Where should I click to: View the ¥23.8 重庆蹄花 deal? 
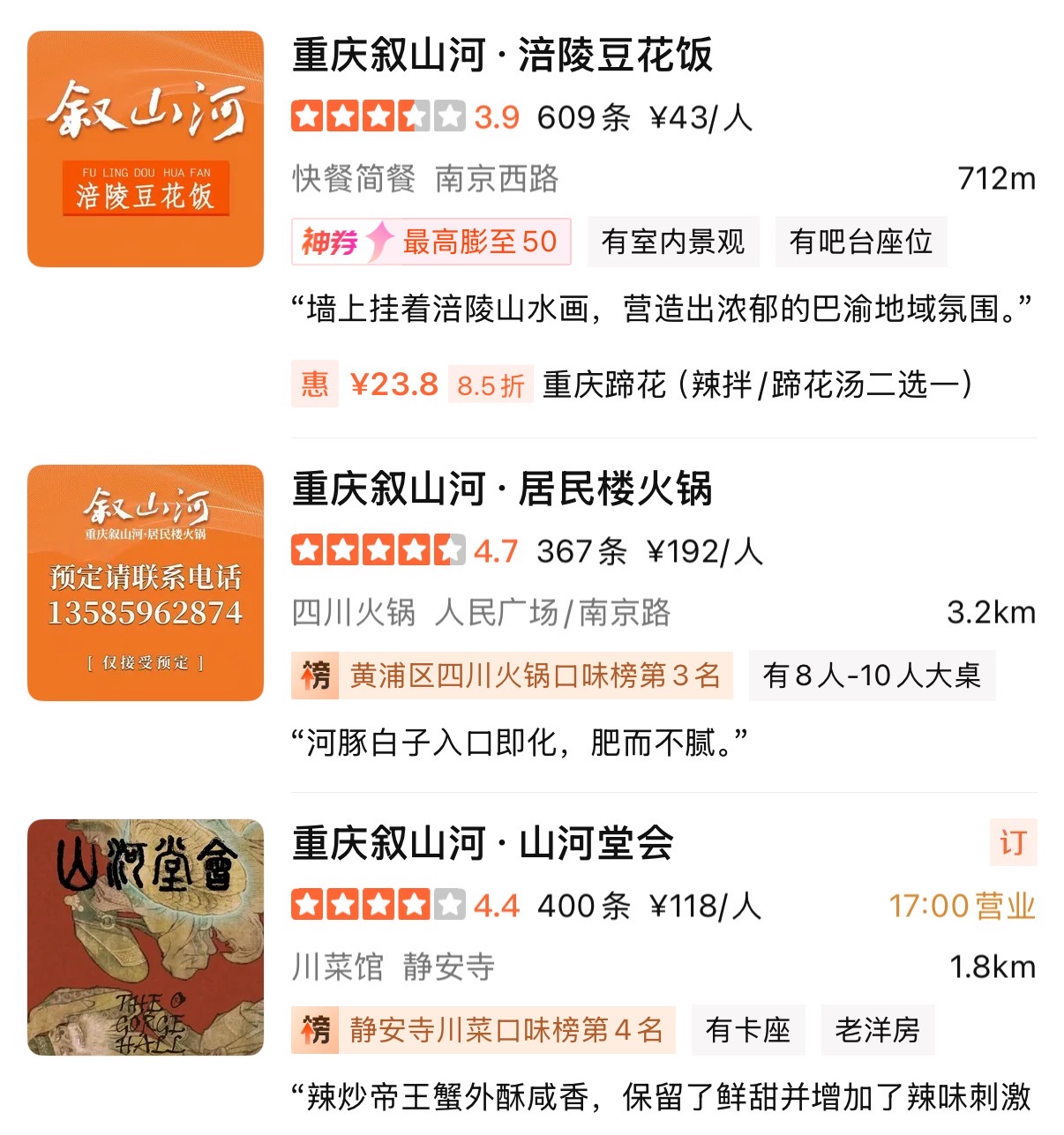point(632,385)
